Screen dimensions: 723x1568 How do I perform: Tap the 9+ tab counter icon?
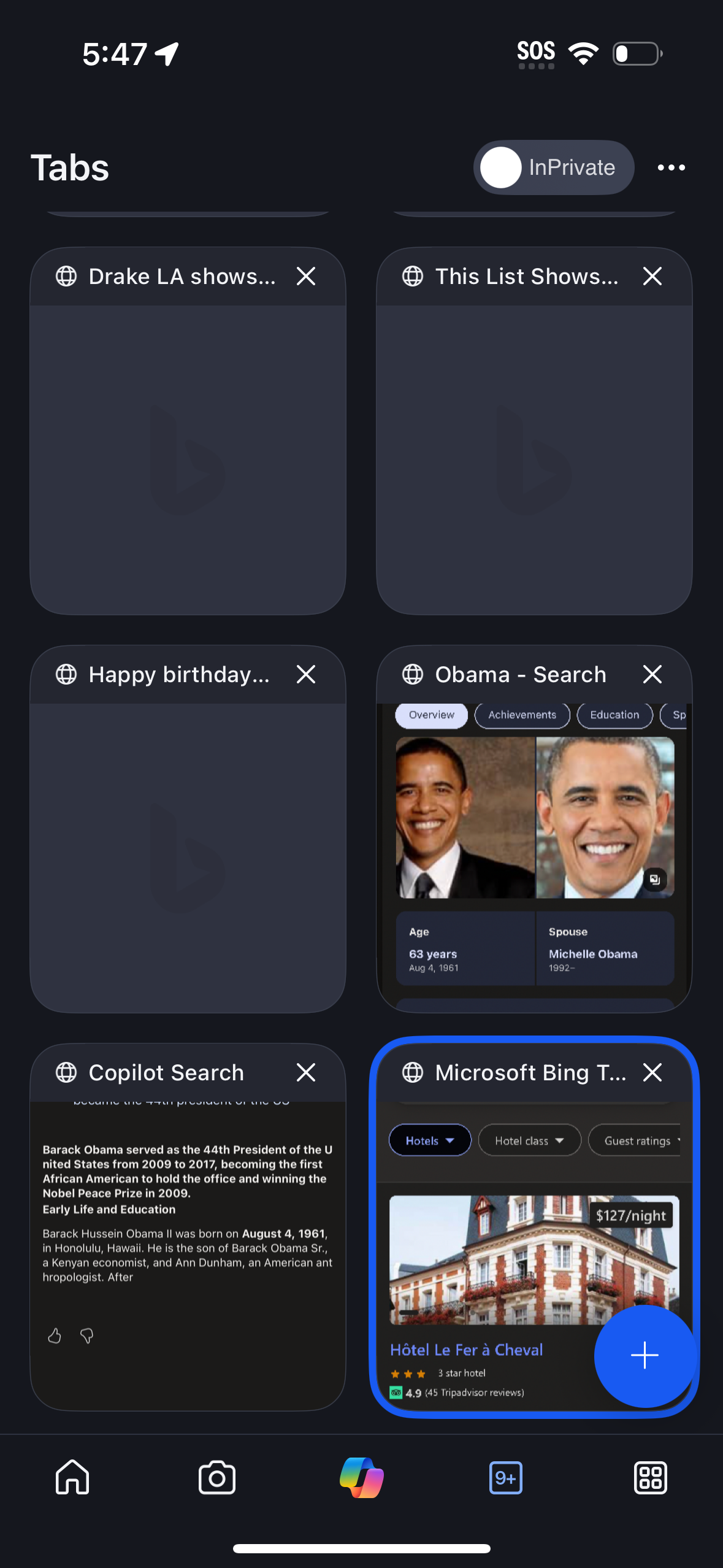coord(506,1478)
